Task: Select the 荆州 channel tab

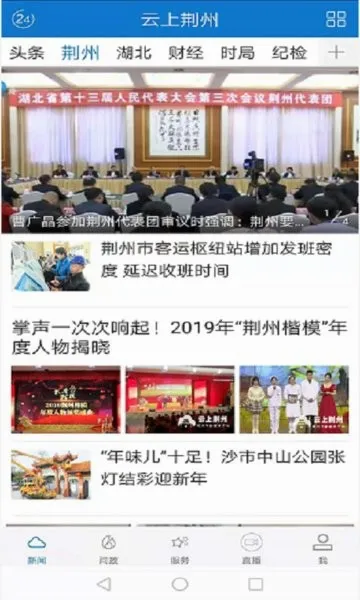Action: pos(80,53)
